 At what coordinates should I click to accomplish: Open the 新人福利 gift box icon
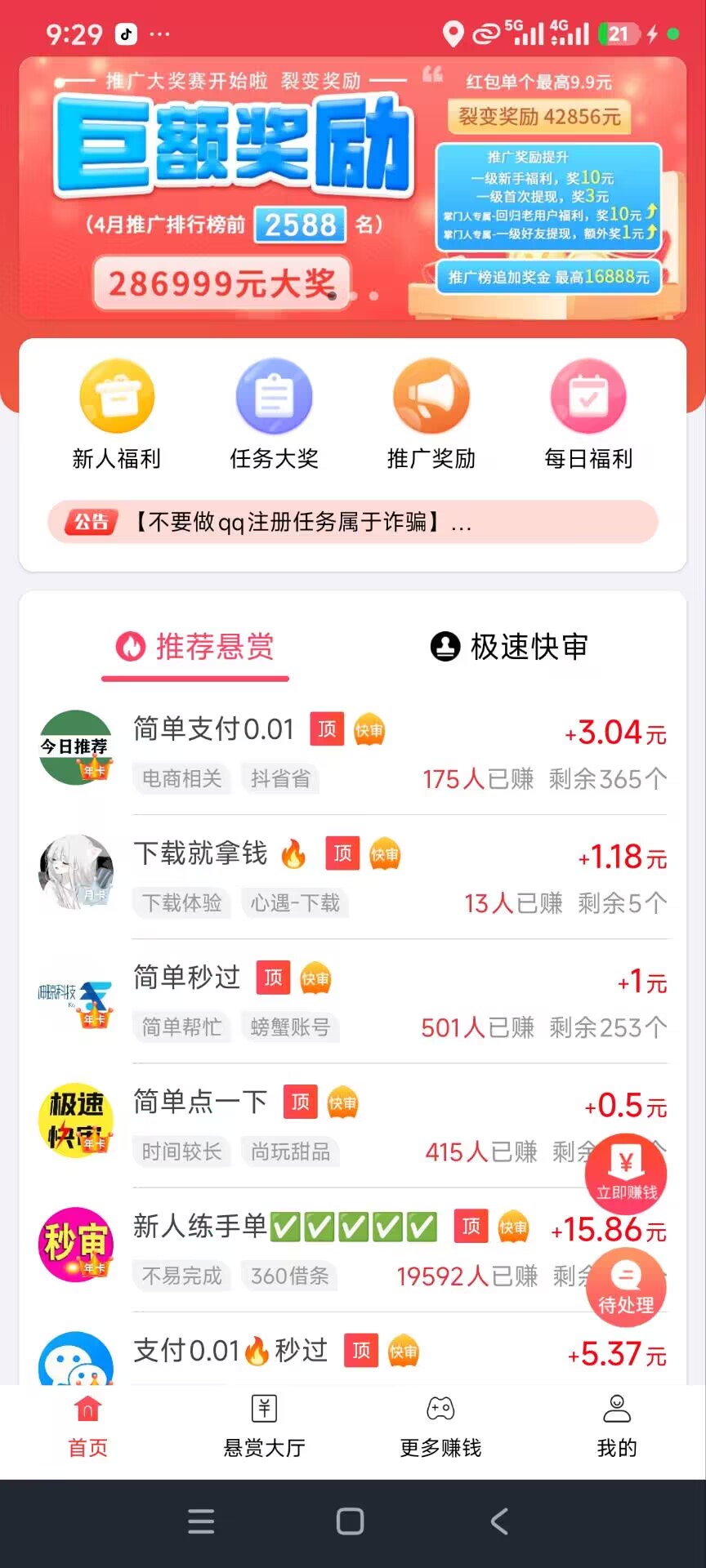pyautogui.click(x=117, y=396)
